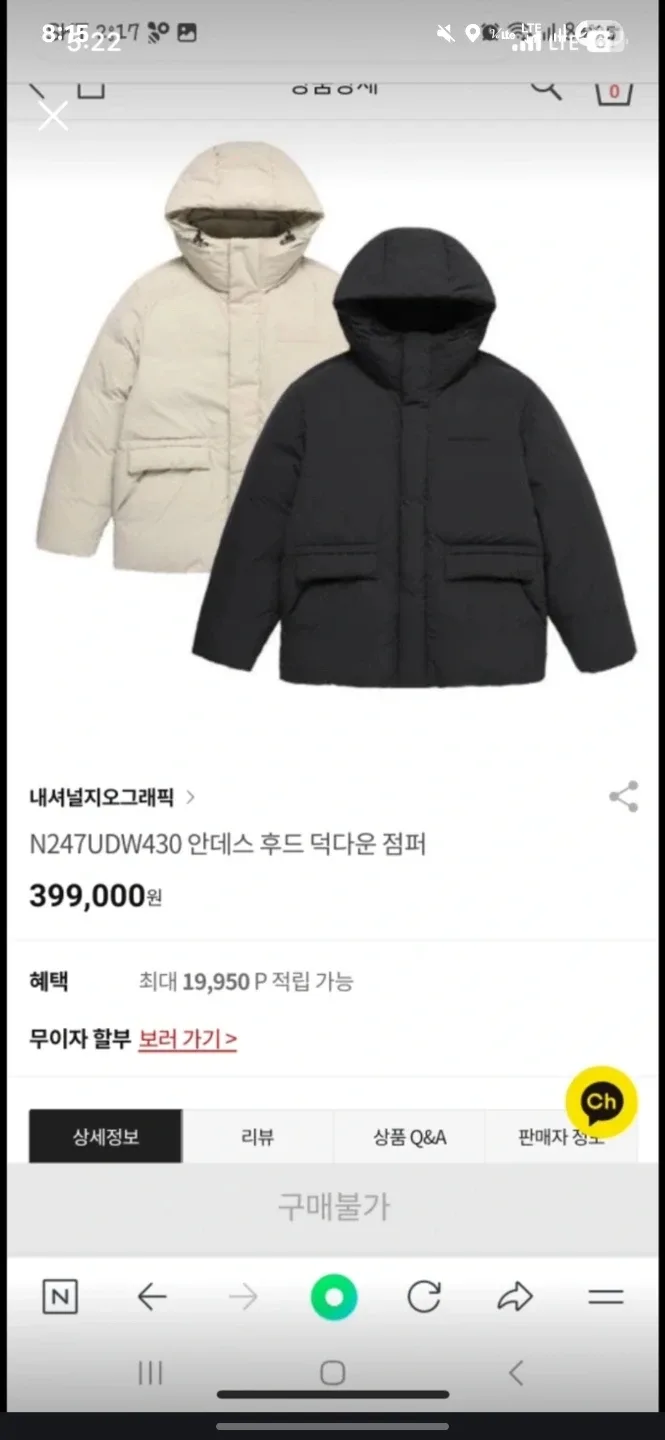Go back to the previous web page
This screenshot has height=1440, width=665.
152,1298
